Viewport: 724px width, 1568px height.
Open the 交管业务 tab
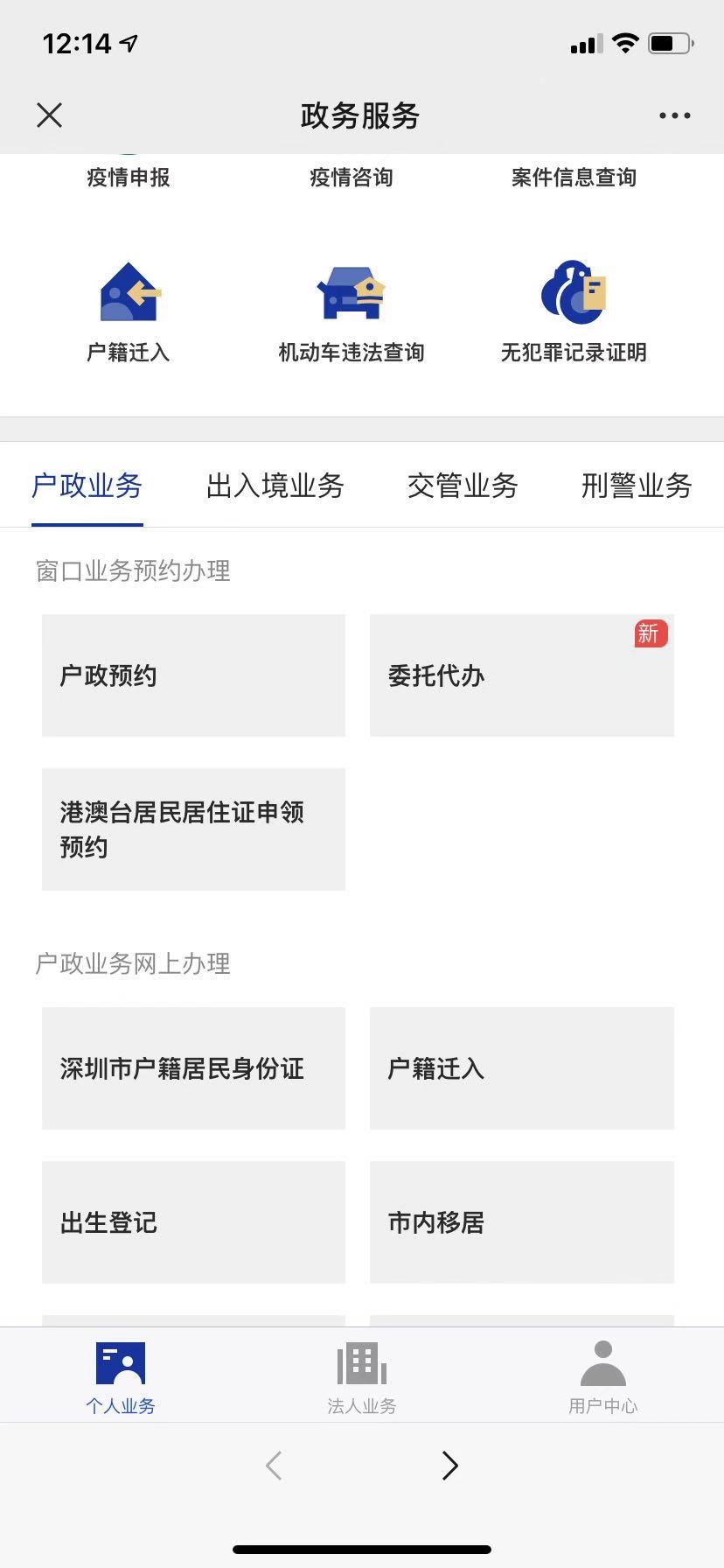pos(463,486)
